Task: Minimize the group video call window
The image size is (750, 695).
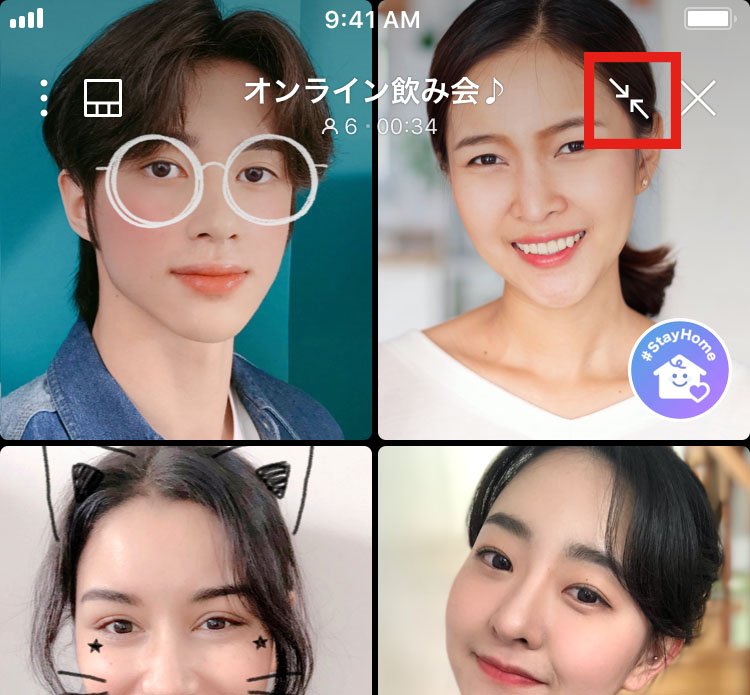Action: 631,99
